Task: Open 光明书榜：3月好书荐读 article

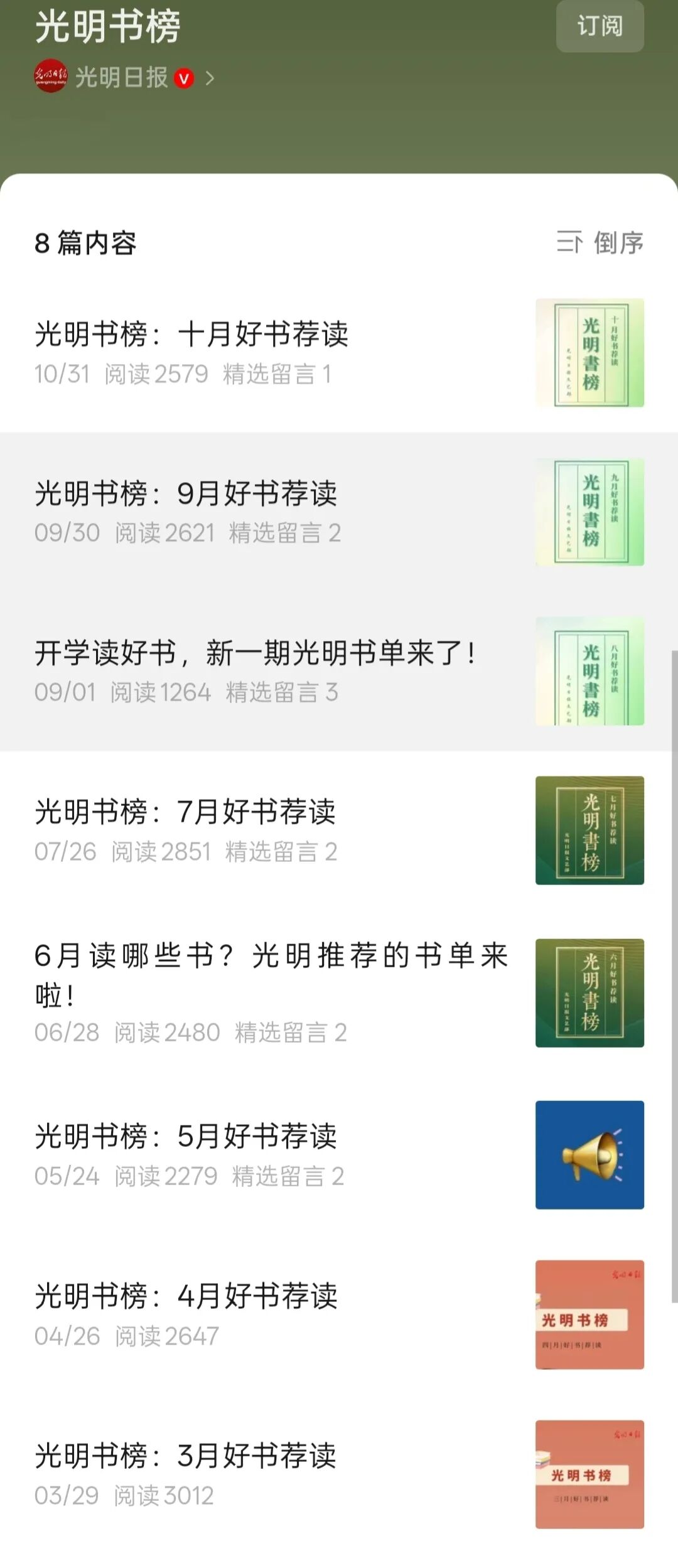Action: [186, 1456]
